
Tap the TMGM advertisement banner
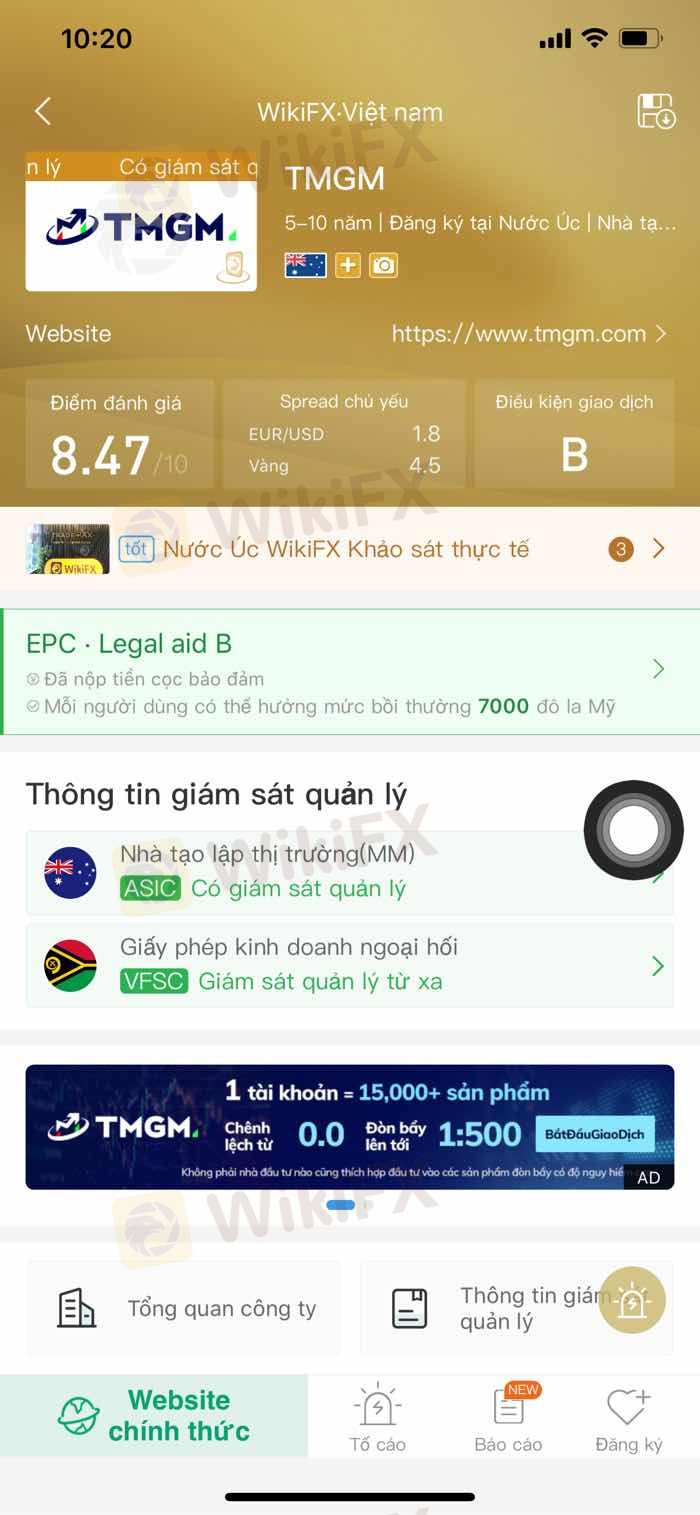click(x=350, y=1127)
